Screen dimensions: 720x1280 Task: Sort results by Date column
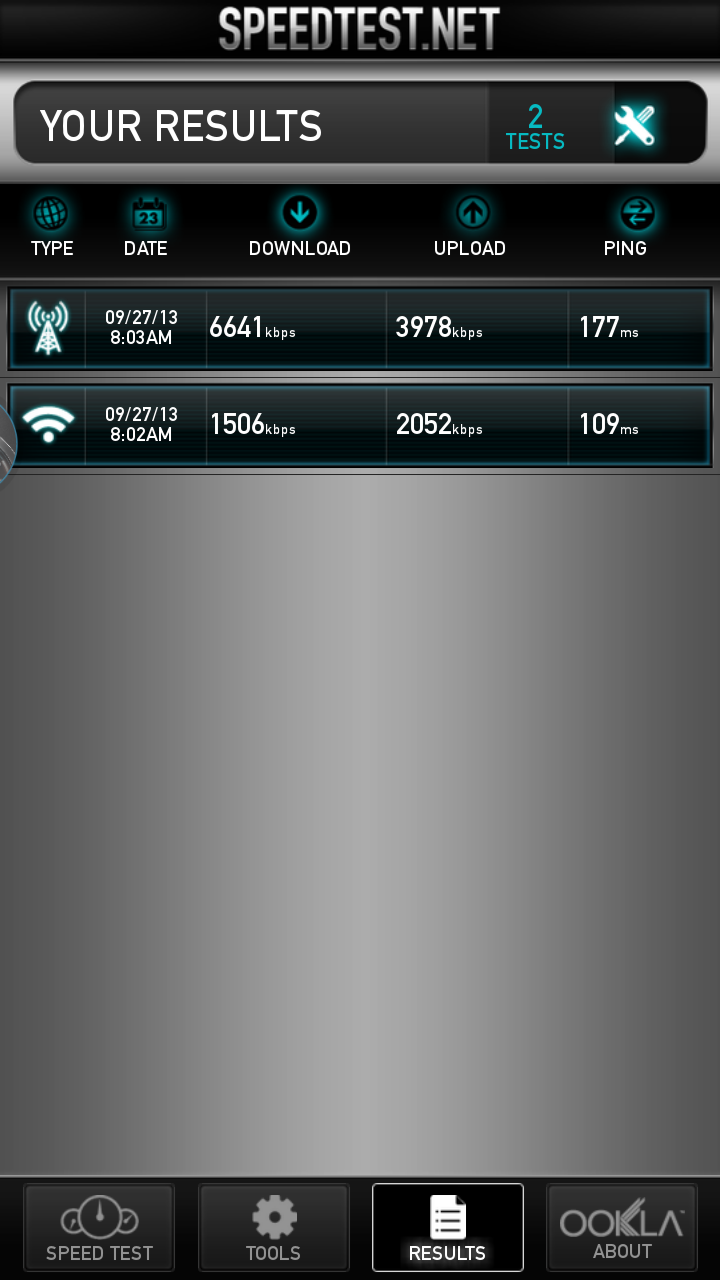tap(146, 228)
